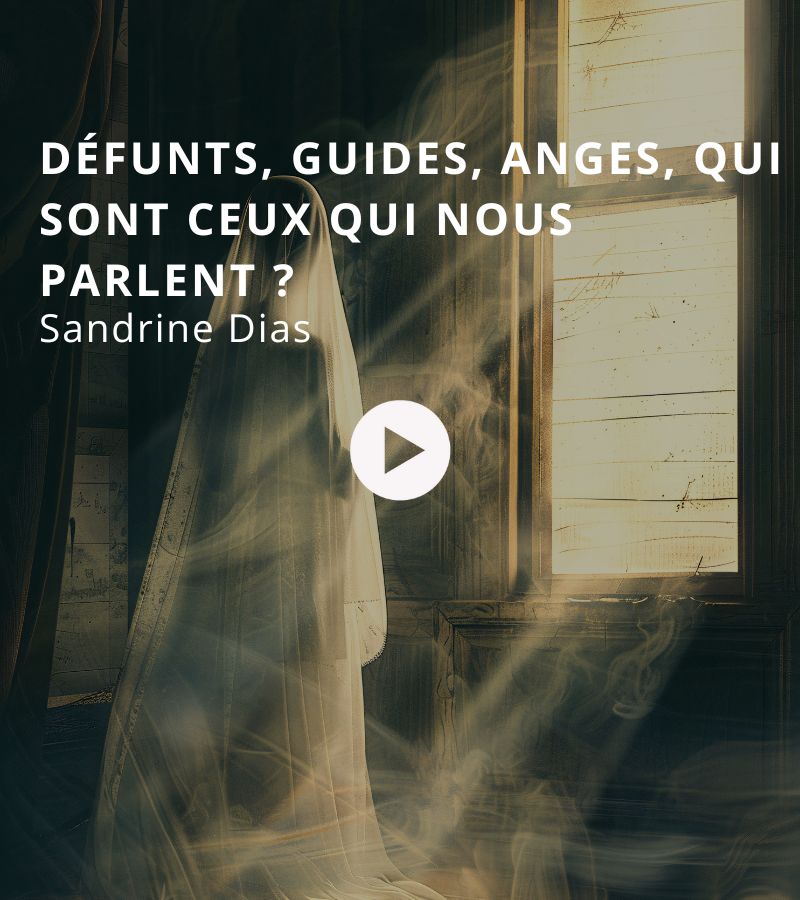Play the Sandrine Dias video
800x900 pixels.
[x=400, y=451]
